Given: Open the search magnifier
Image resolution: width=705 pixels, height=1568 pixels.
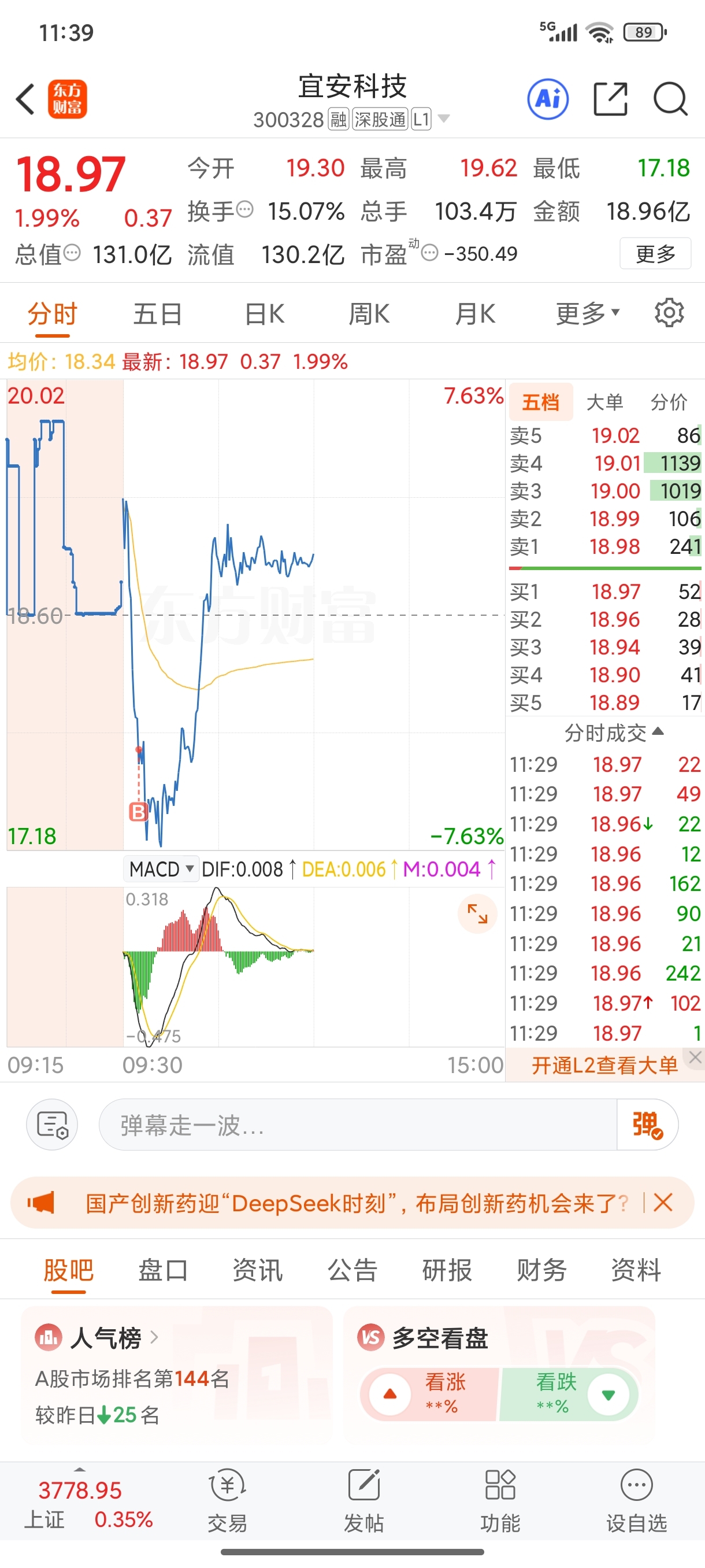Looking at the screenshot, I should coord(670,99).
